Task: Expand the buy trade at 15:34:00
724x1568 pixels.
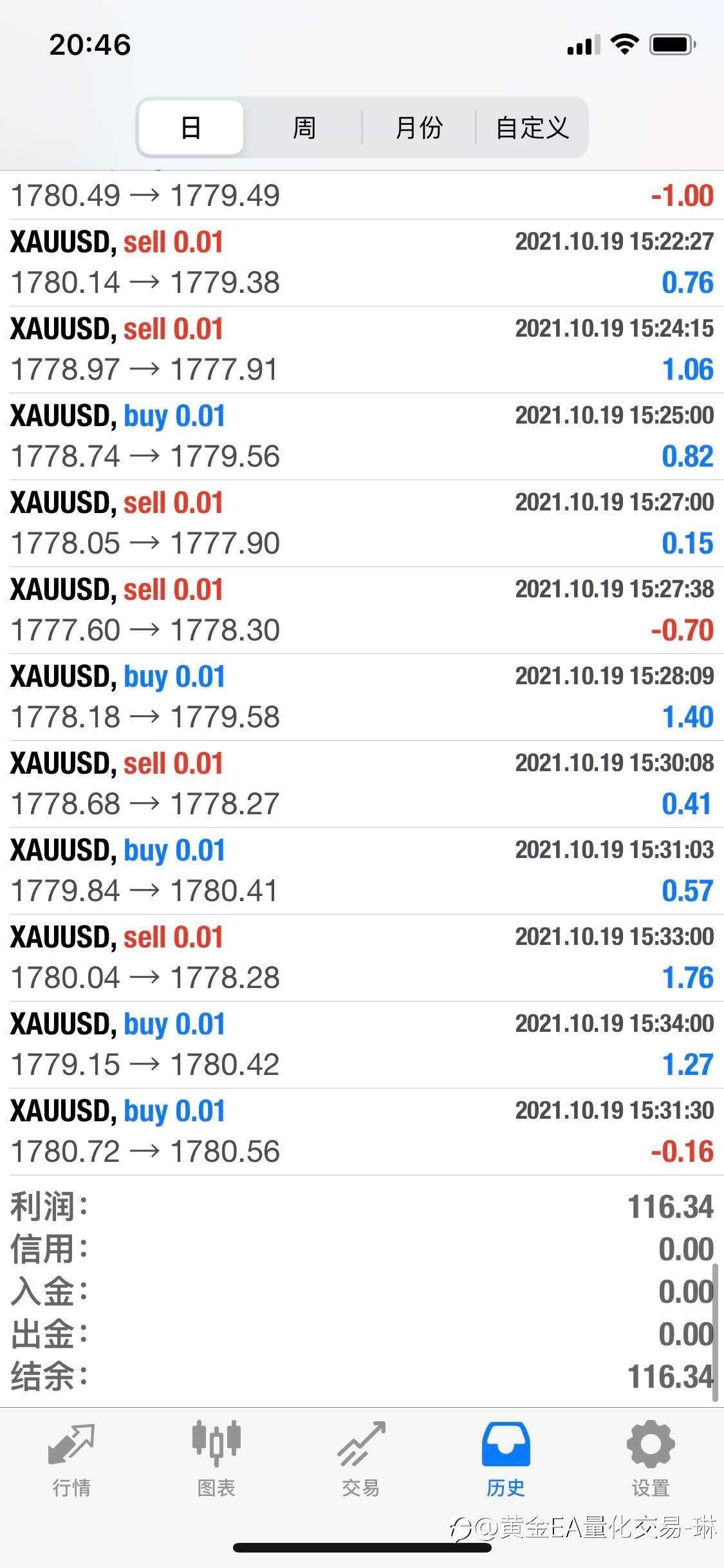Action: (362, 1045)
